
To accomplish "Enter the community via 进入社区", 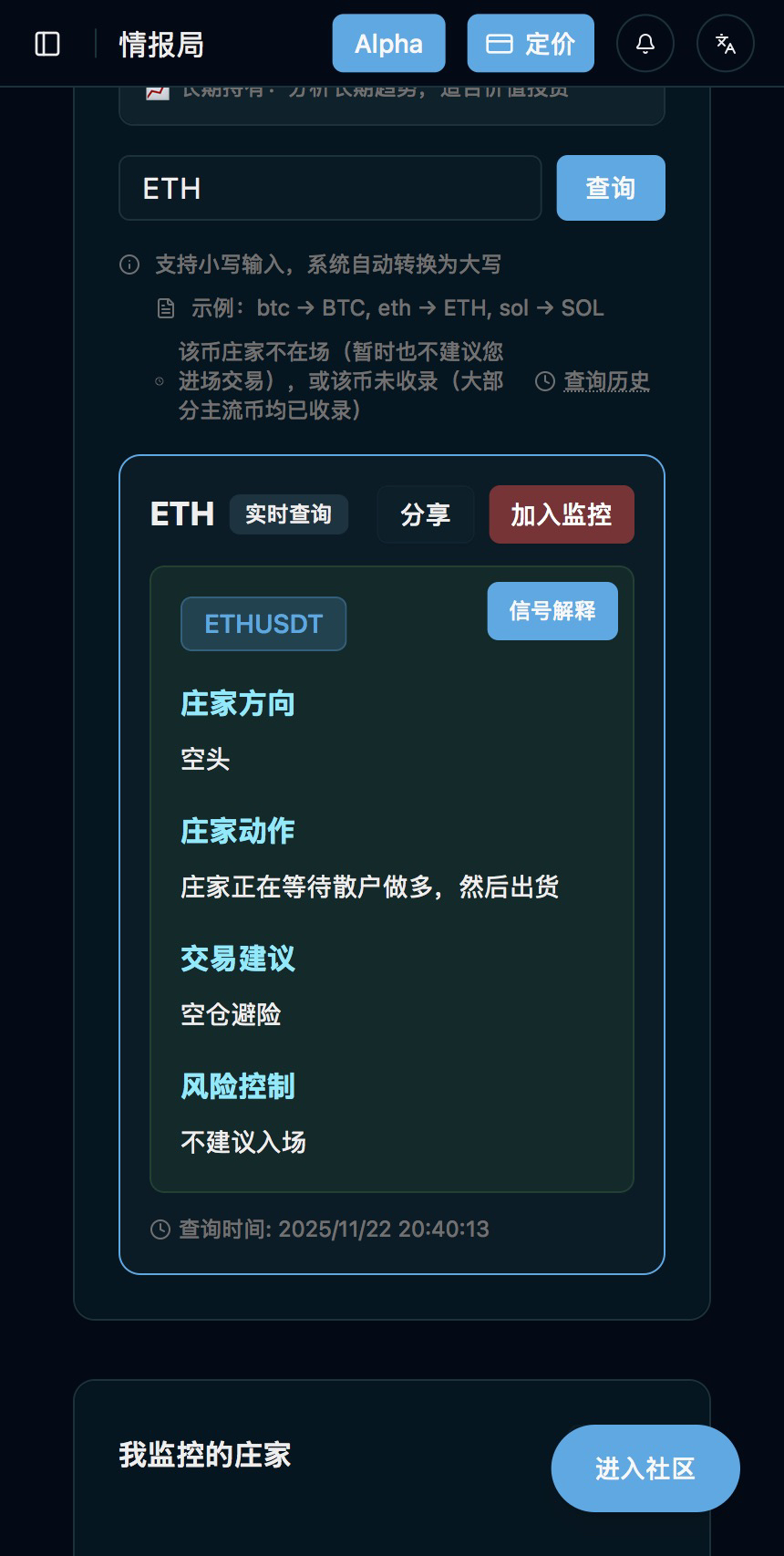I will pyautogui.click(x=645, y=1468).
